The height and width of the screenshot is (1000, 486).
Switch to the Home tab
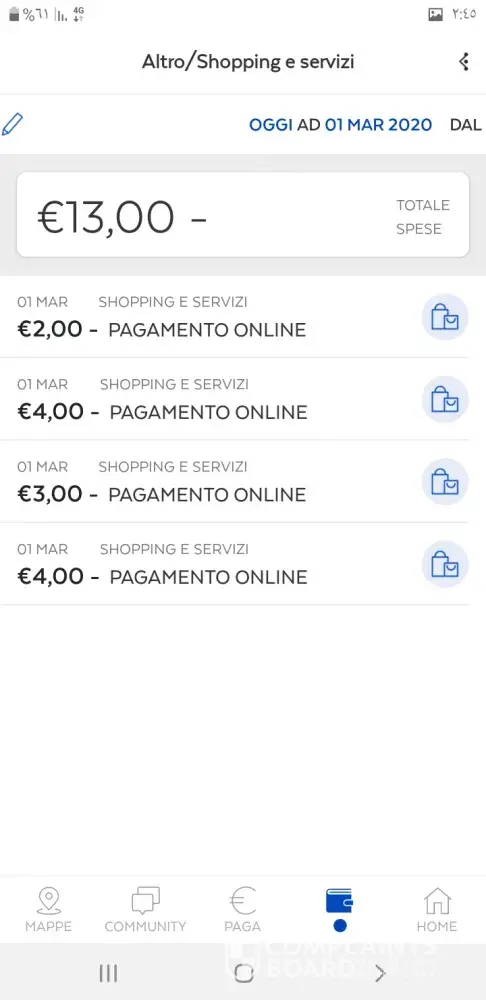click(x=437, y=910)
